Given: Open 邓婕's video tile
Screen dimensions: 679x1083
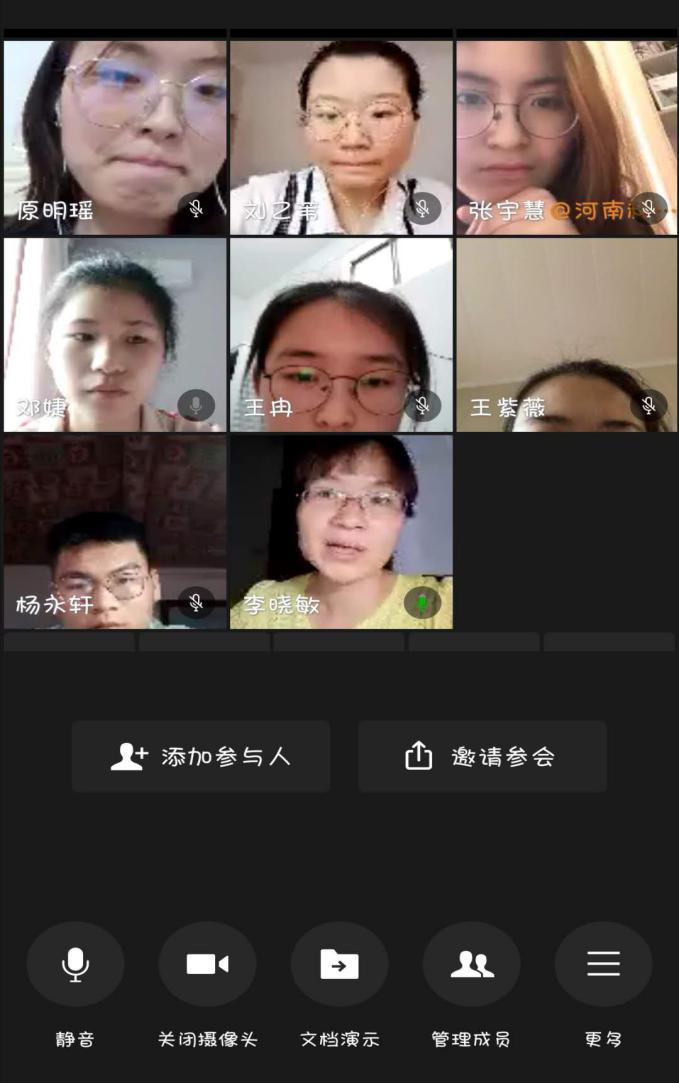Looking at the screenshot, I should click(115, 333).
